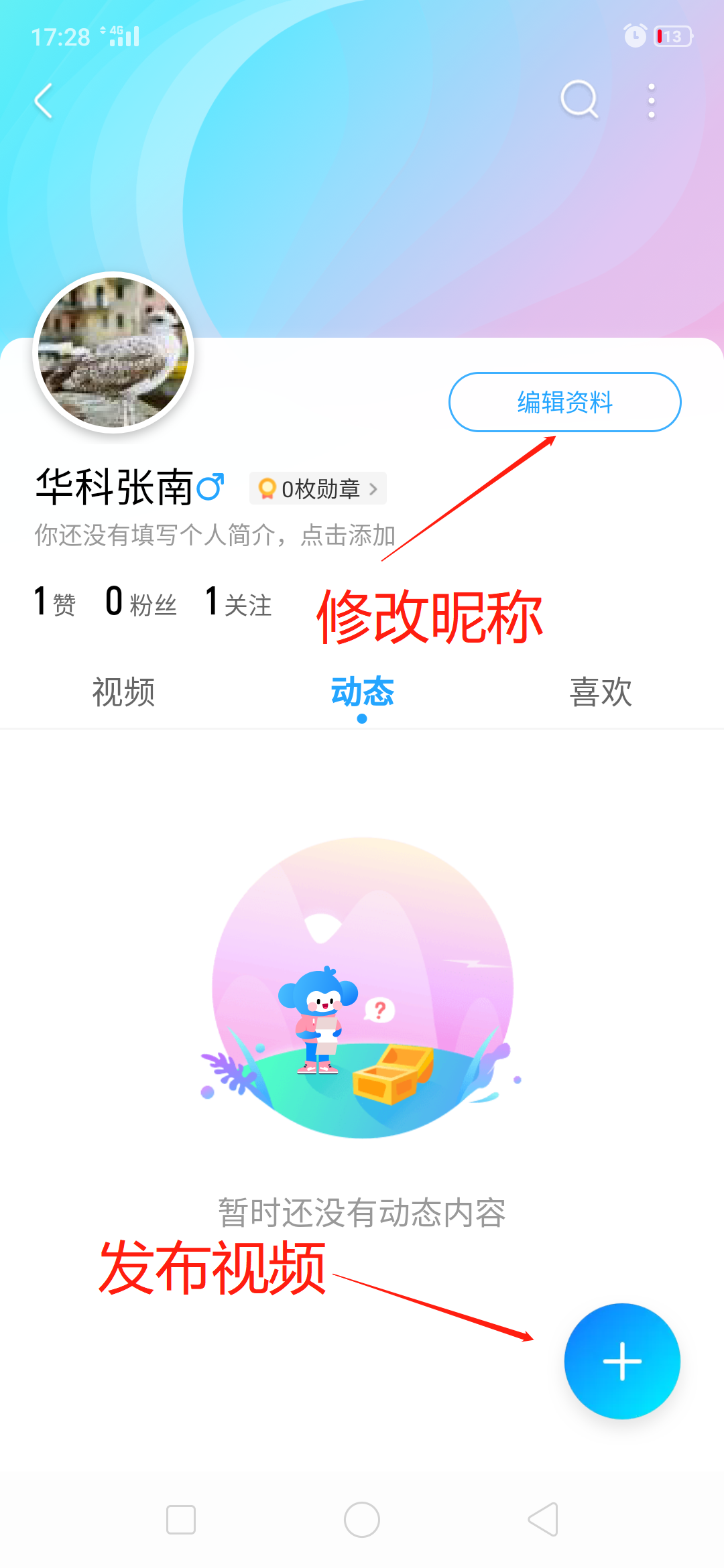Image resolution: width=724 pixels, height=1568 pixels.
Task: Open the profile avatar photo
Action: (113, 352)
